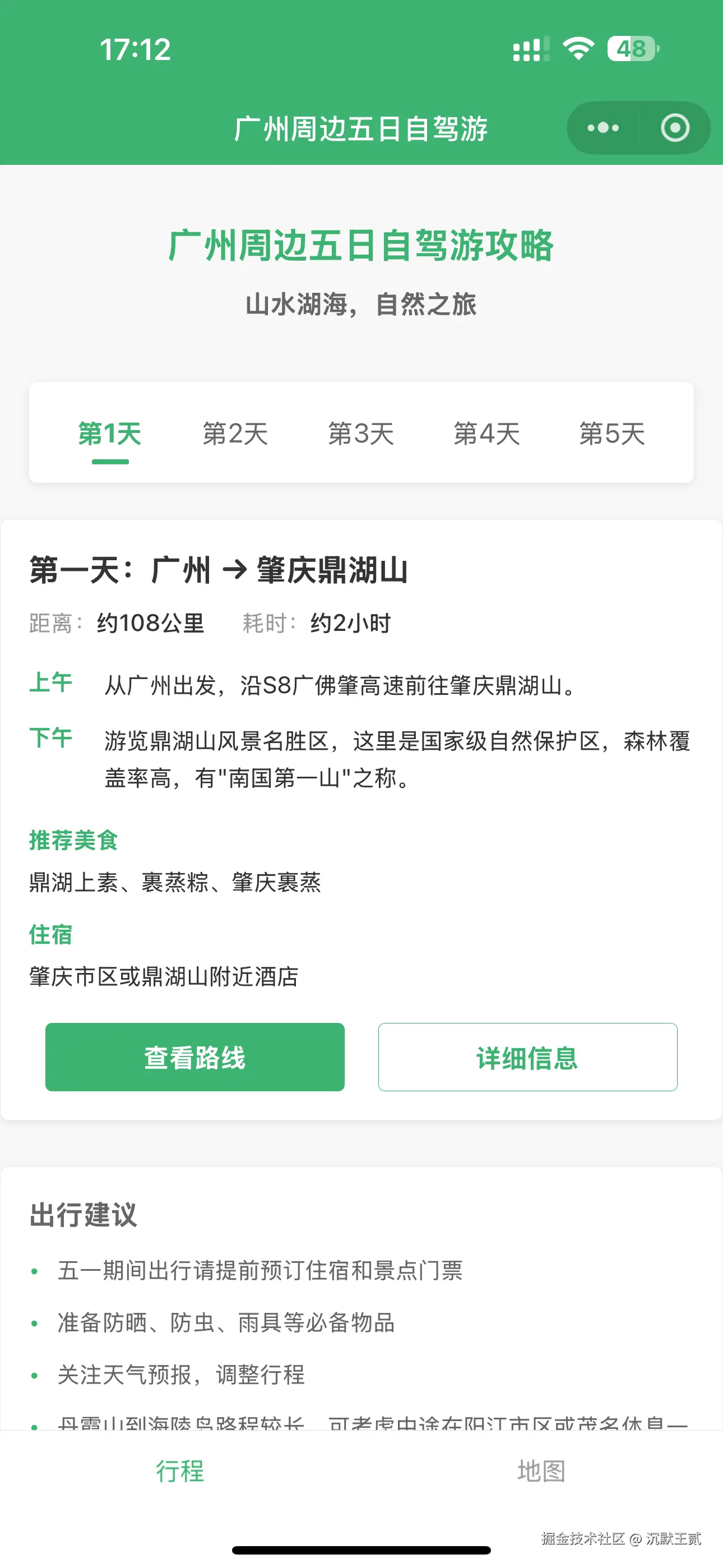Image resolution: width=723 pixels, height=1568 pixels.
Task: Switch to the 第3天 itinerary tab
Action: (x=361, y=434)
